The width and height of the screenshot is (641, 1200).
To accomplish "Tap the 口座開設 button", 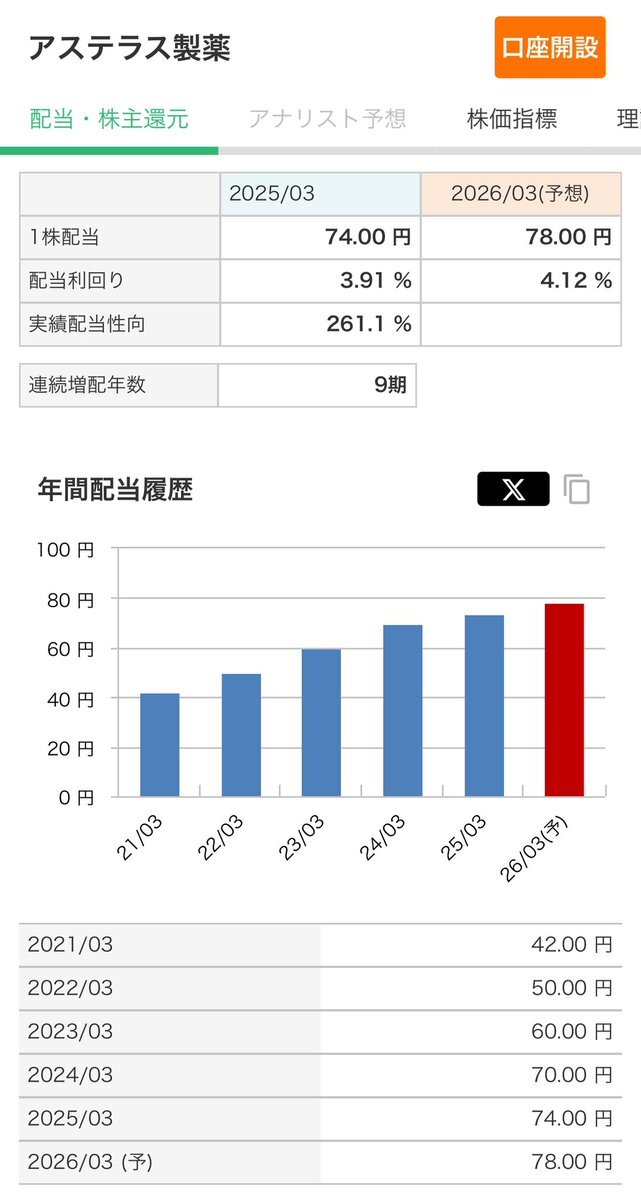I will coord(549,48).
